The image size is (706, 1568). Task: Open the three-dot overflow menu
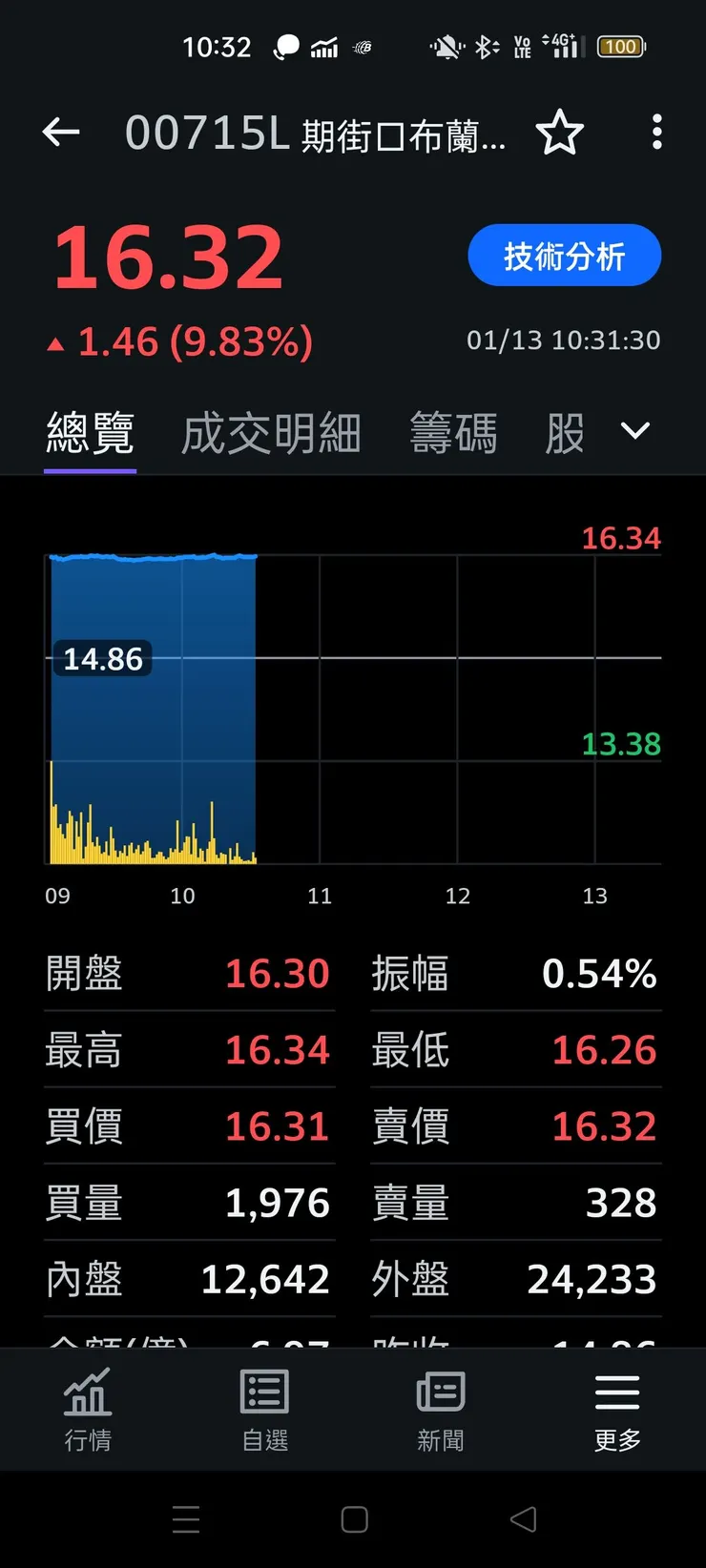[x=657, y=134]
